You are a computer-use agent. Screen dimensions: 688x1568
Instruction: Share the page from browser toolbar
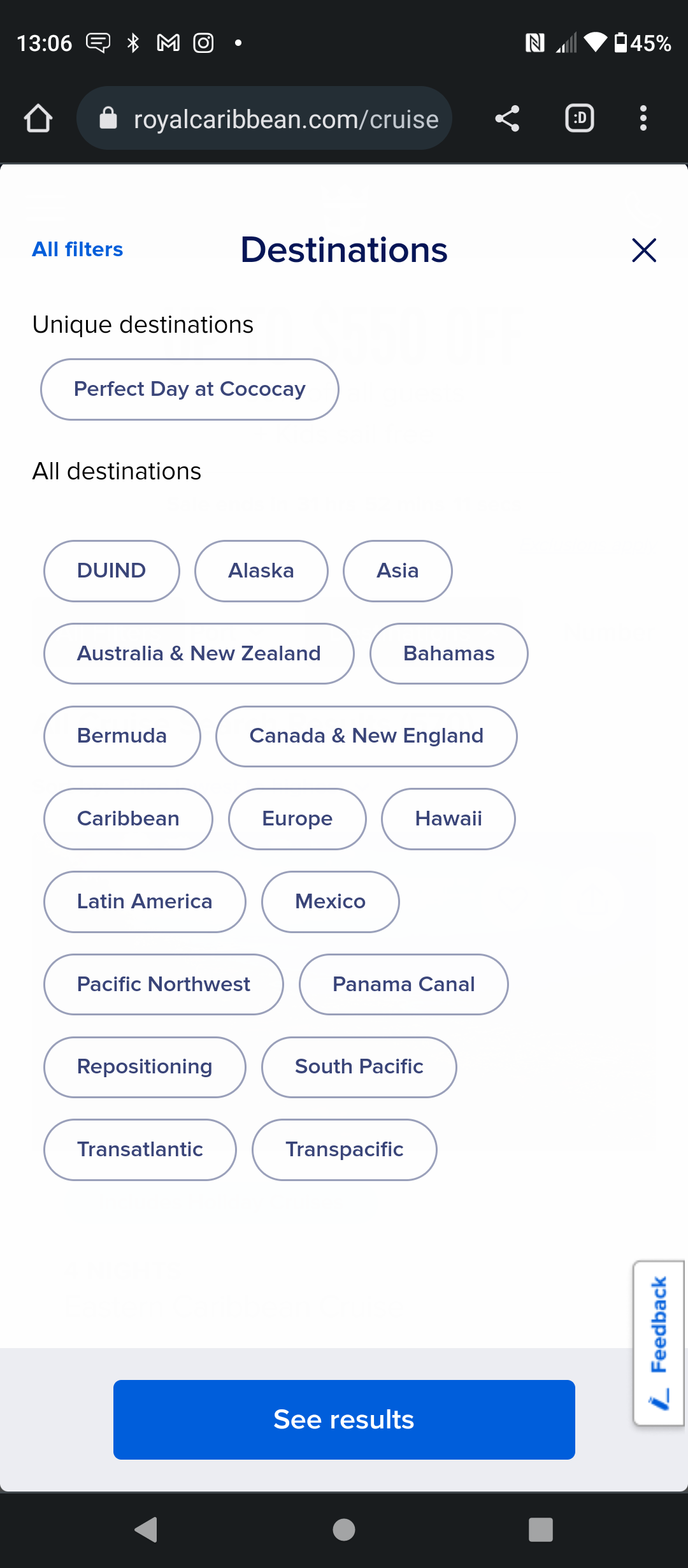(x=508, y=119)
